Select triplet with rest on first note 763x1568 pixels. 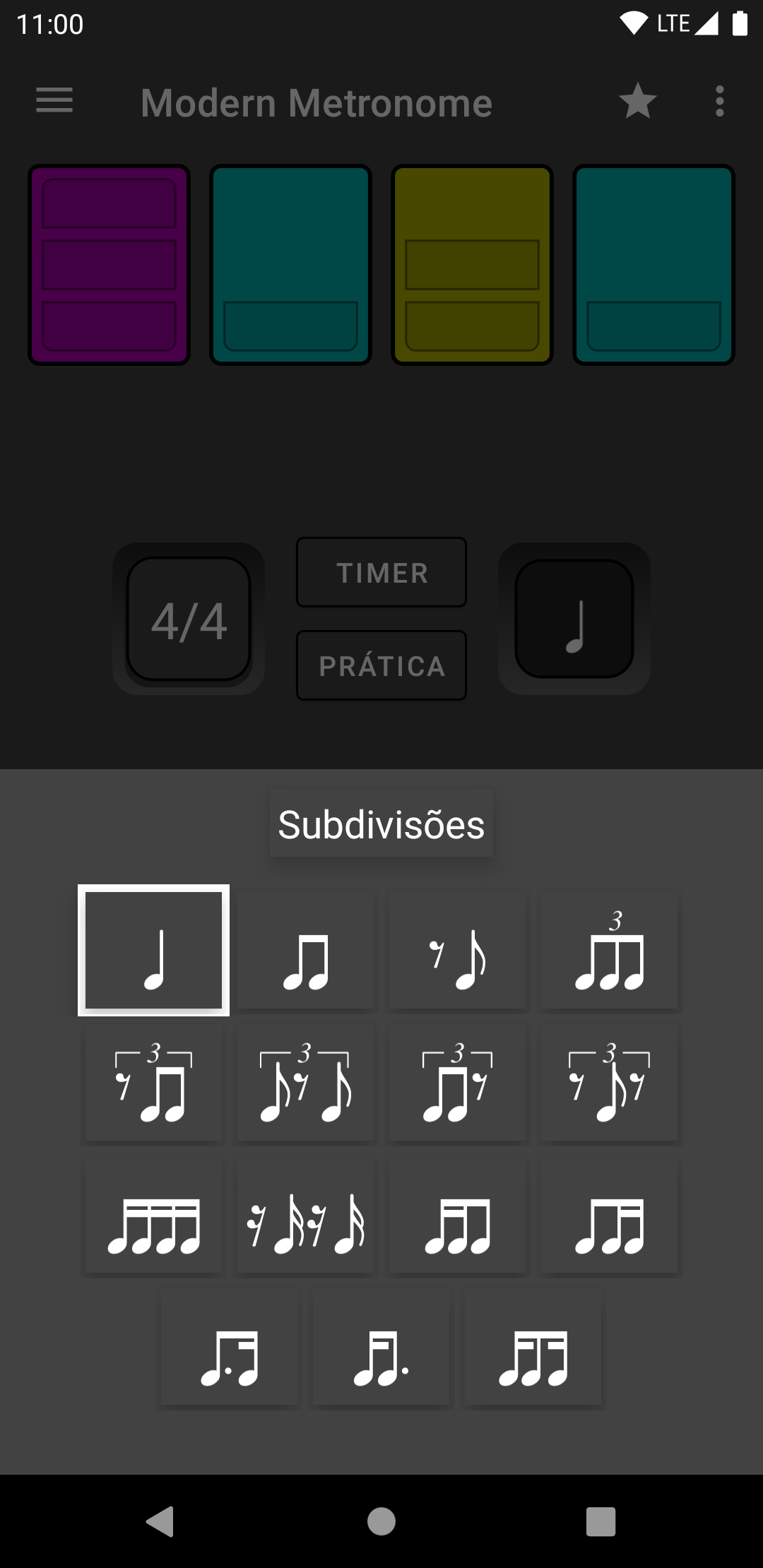coord(153,1083)
